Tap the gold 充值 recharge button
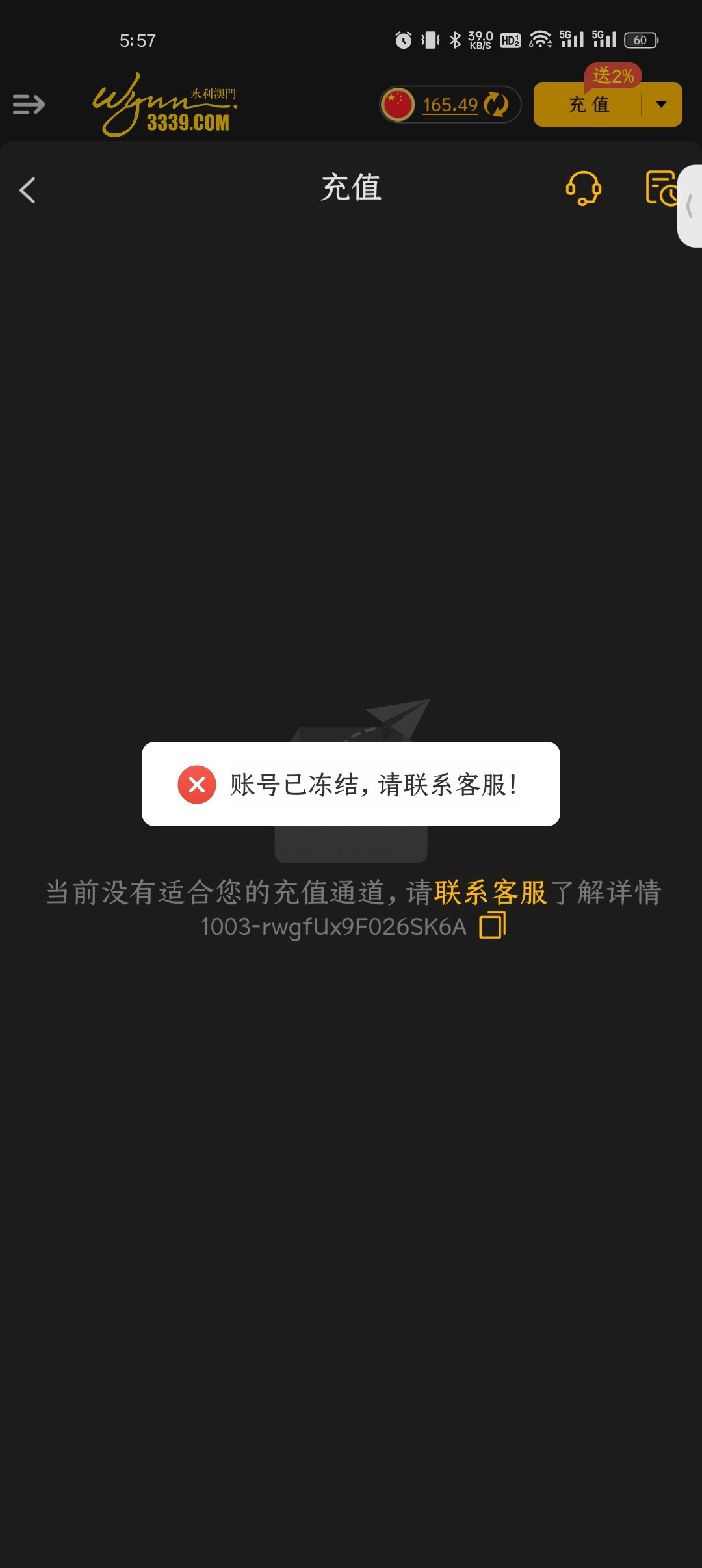This screenshot has width=702, height=1568. (x=588, y=105)
